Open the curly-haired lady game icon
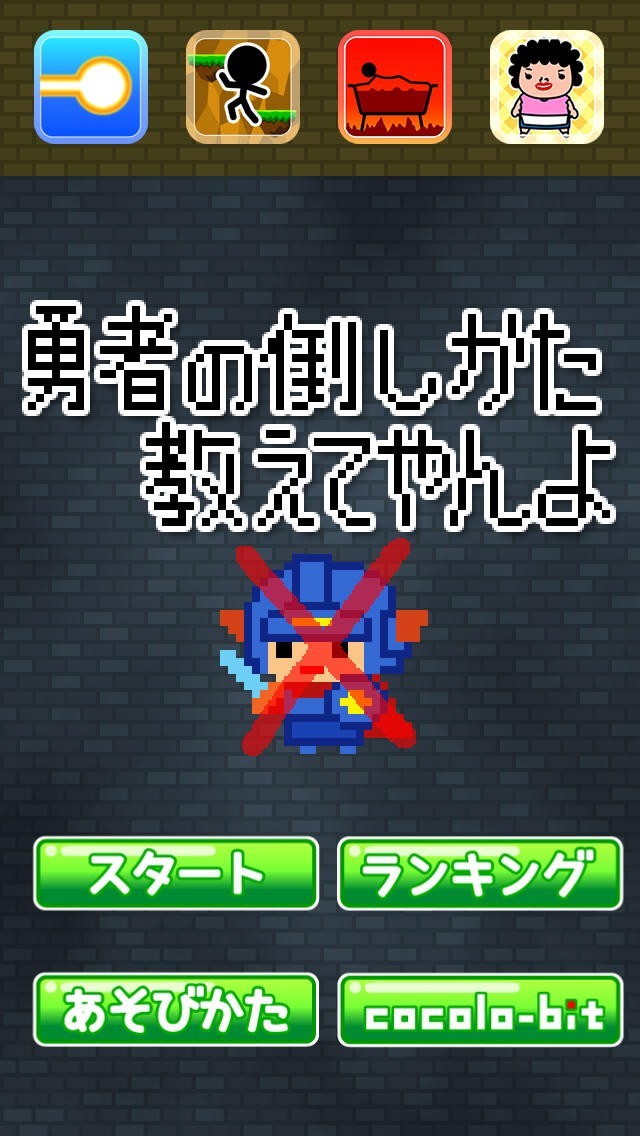The height and width of the screenshot is (1136, 640). coord(547,87)
